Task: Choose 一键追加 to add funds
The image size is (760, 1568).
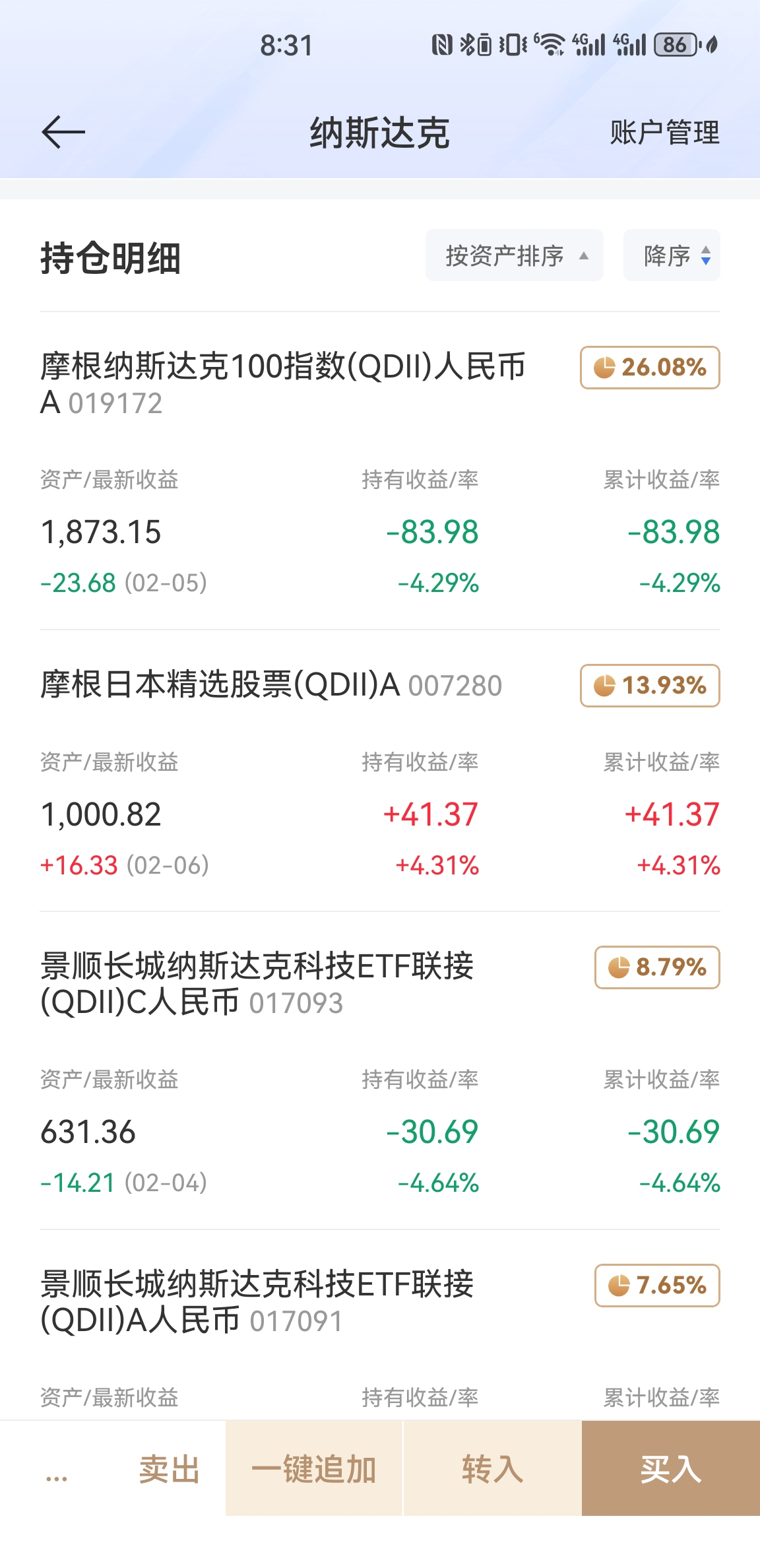Action: point(314,1470)
